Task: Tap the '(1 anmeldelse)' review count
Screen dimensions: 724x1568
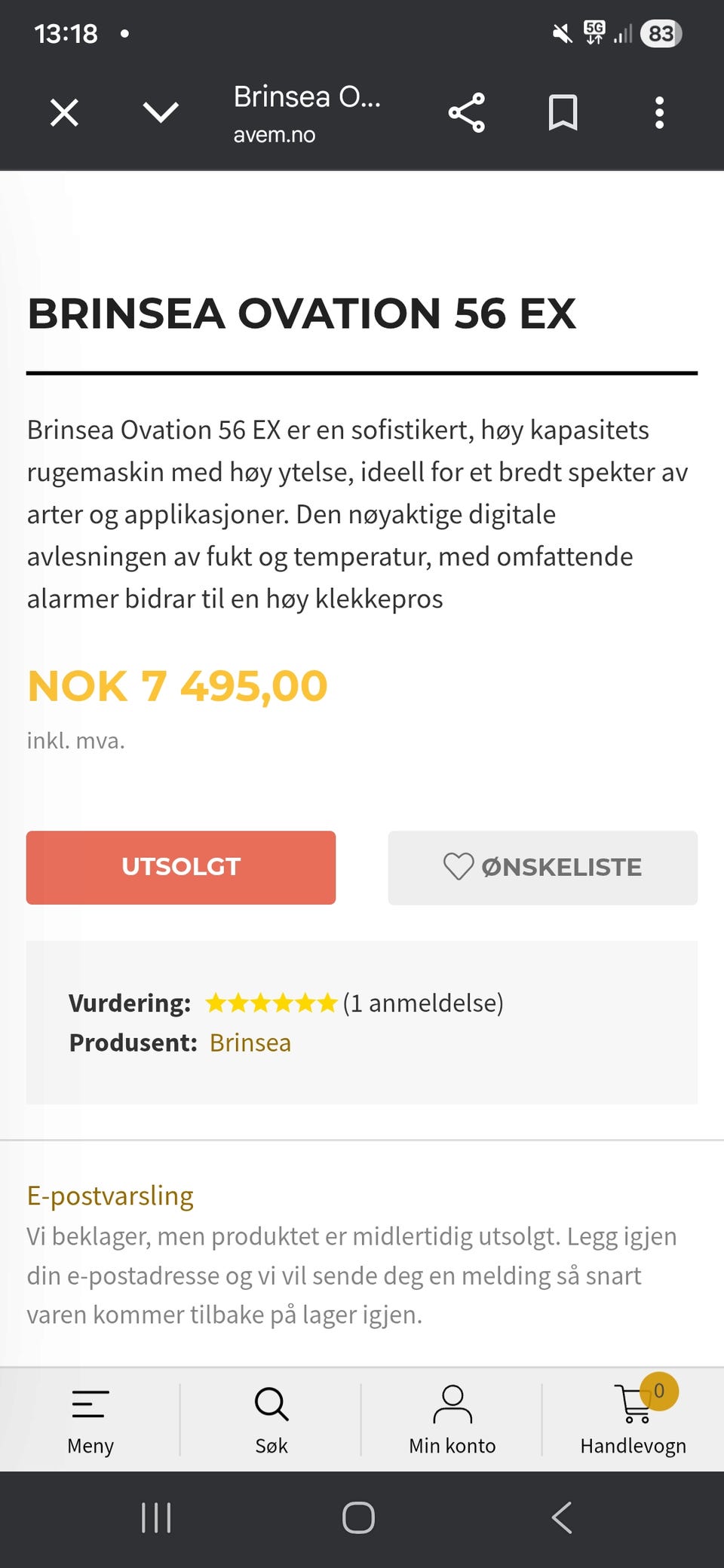Action: tap(424, 1003)
